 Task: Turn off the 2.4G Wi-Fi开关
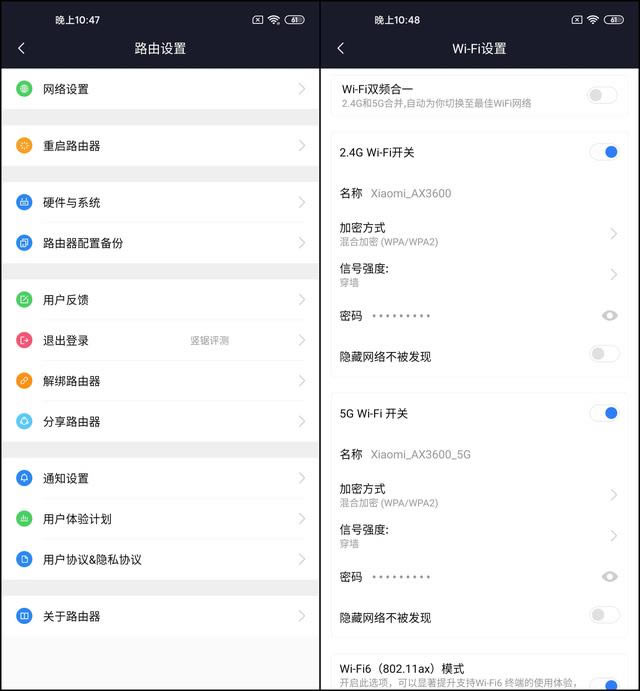click(604, 152)
